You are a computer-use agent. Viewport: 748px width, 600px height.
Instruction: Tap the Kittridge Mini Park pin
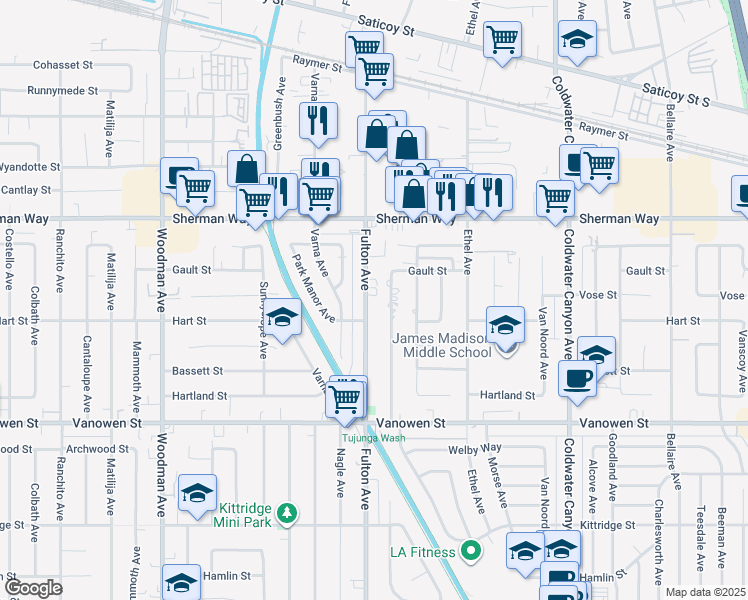pos(289,513)
